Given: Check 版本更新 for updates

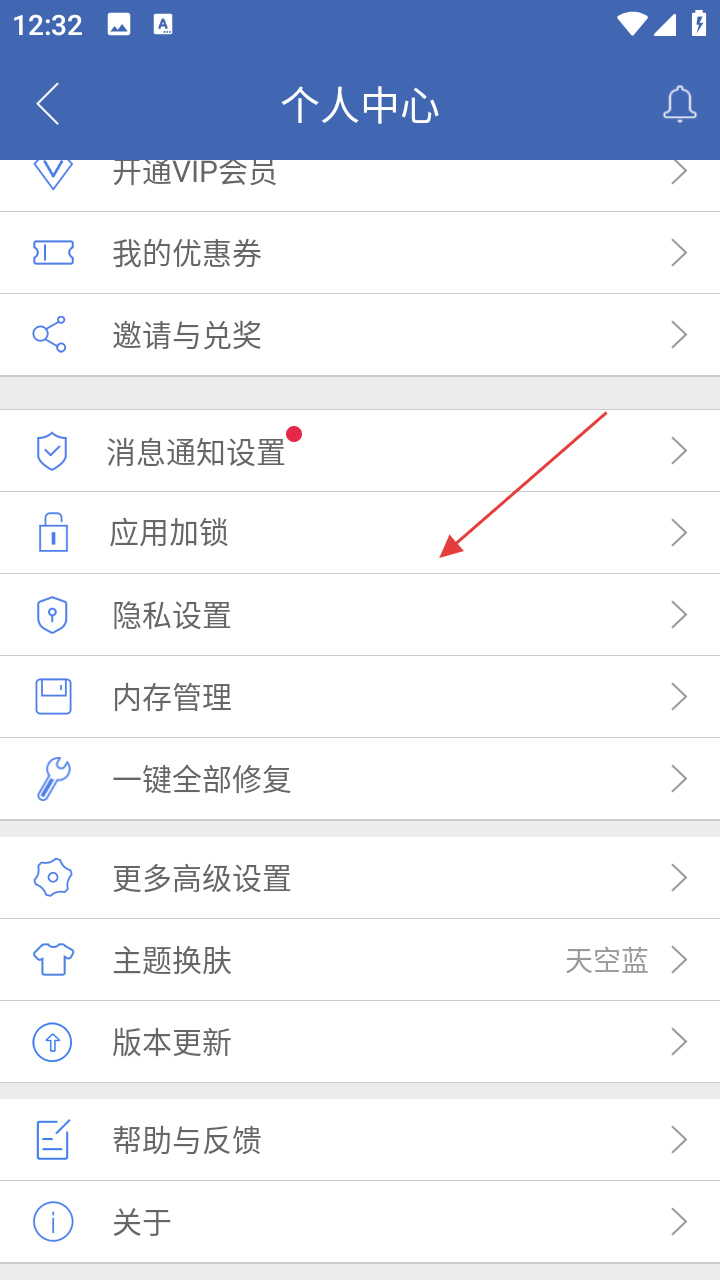Looking at the screenshot, I should click(x=360, y=1042).
